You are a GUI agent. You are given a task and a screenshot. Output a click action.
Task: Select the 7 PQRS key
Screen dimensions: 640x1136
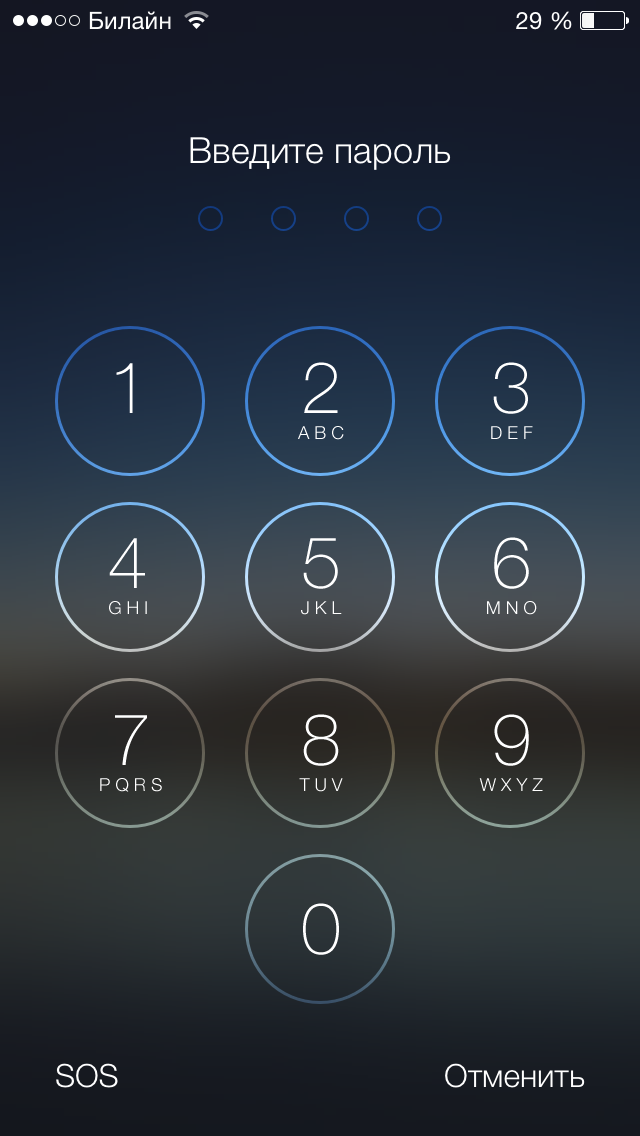coord(130,753)
